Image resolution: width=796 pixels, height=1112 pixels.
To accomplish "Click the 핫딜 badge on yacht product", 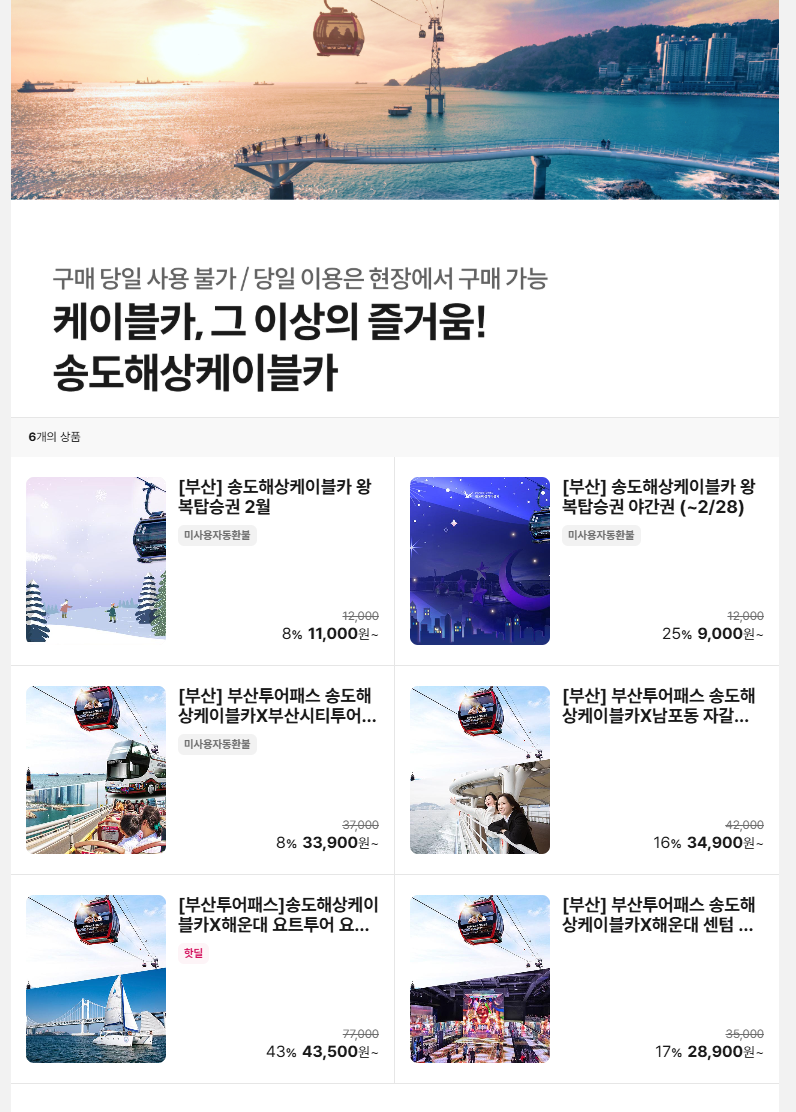I will (193, 954).
